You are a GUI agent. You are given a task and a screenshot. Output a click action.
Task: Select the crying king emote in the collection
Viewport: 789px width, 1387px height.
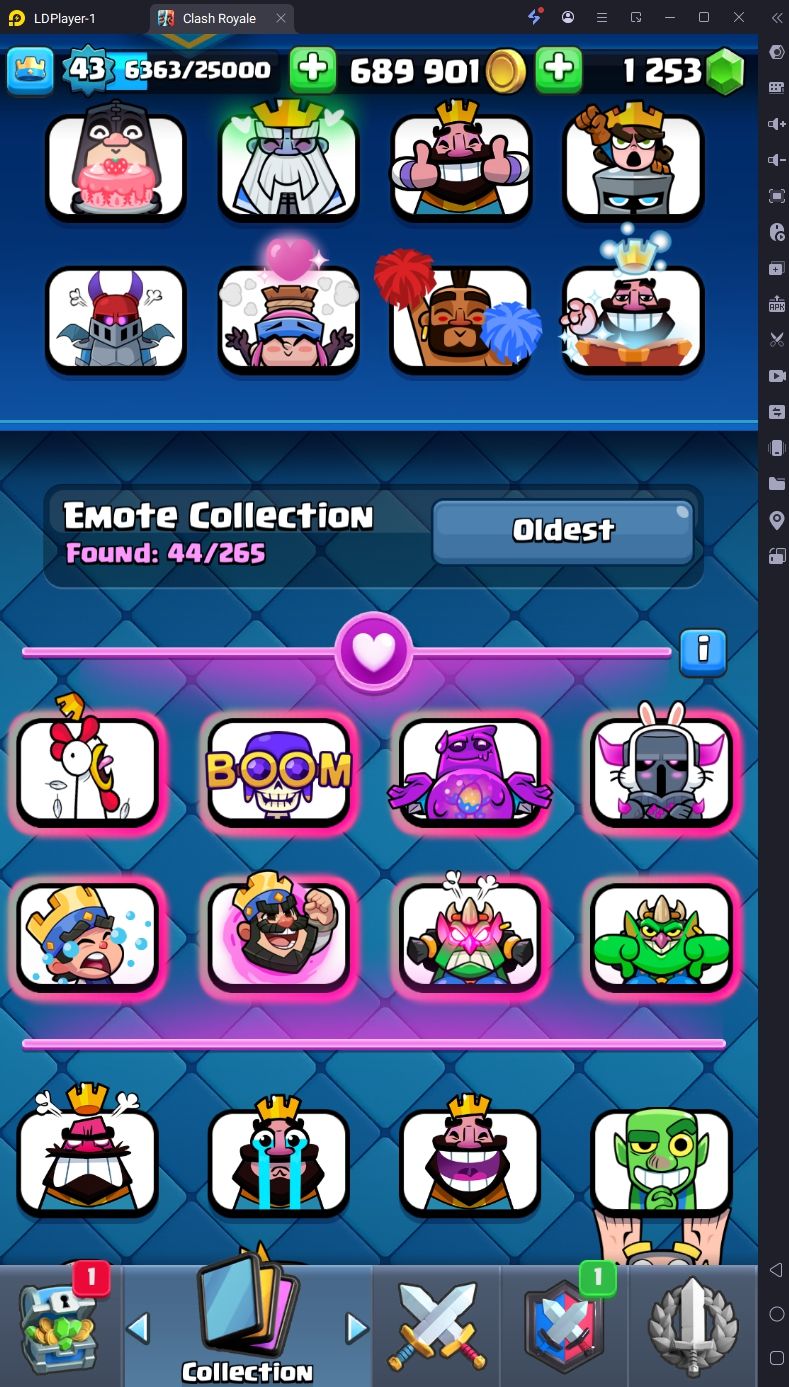[x=279, y=1160]
